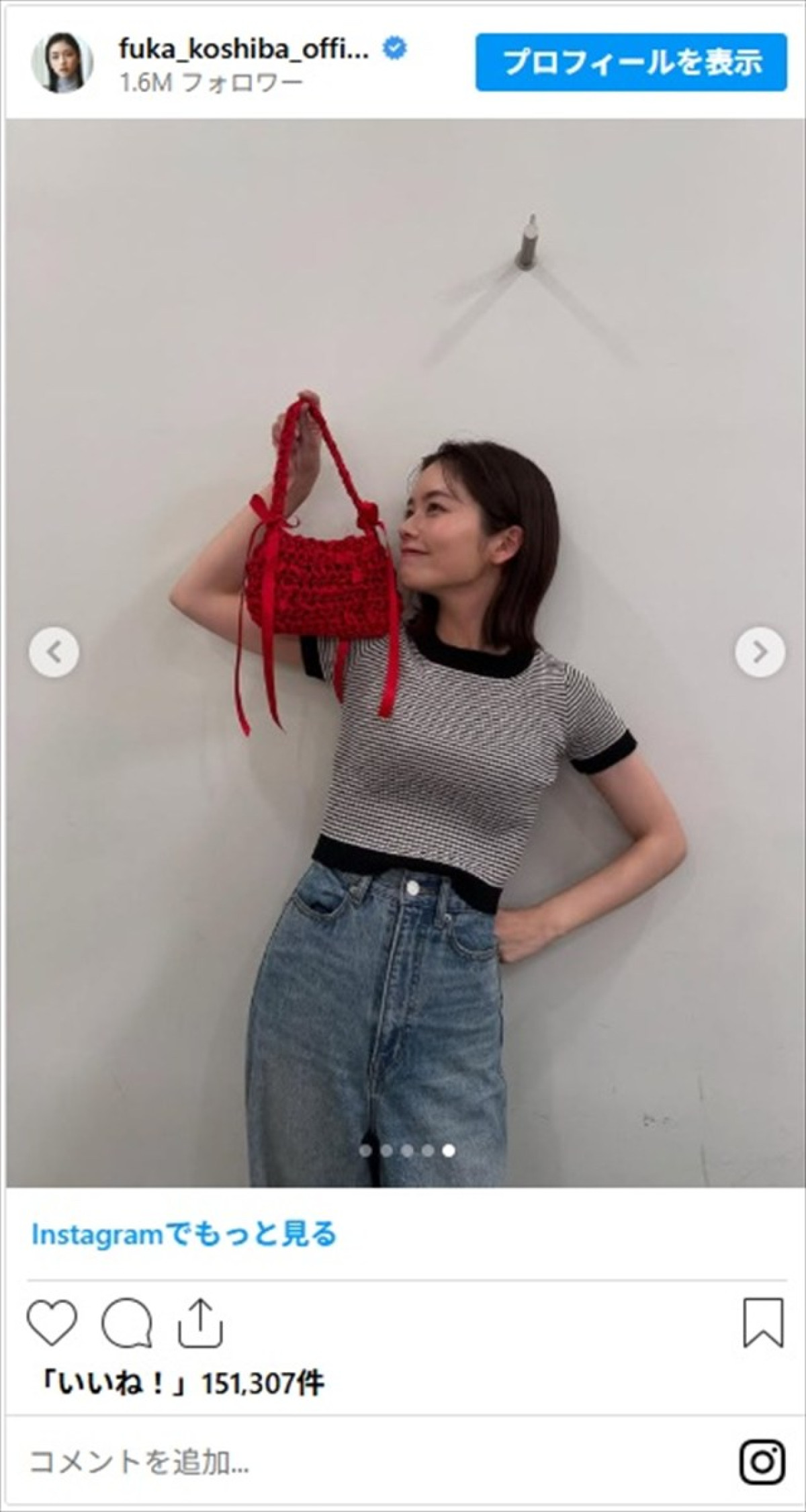The image size is (806, 1512).
Task: Open comments with the speech bubble icon
Action: tap(126, 1322)
